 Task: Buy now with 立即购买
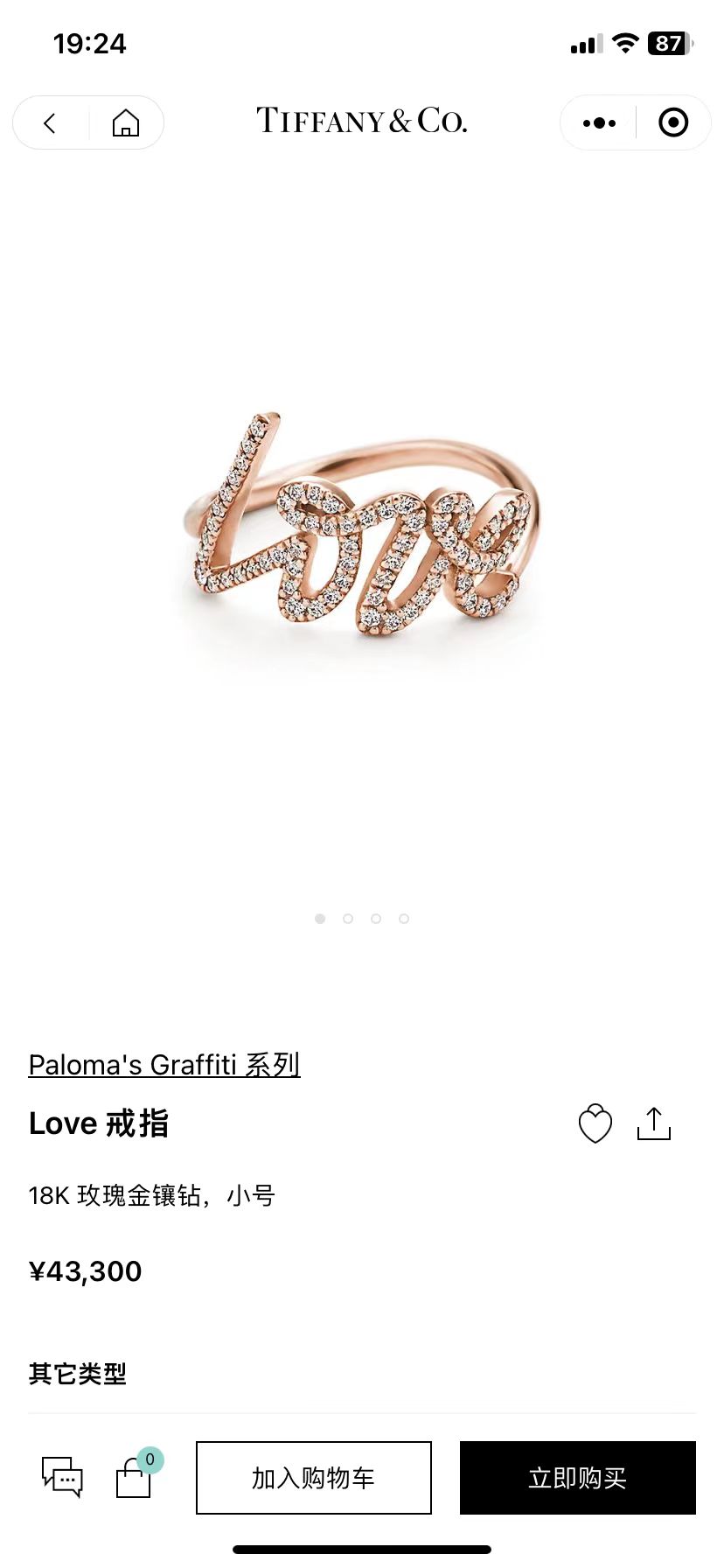pyautogui.click(x=578, y=1478)
